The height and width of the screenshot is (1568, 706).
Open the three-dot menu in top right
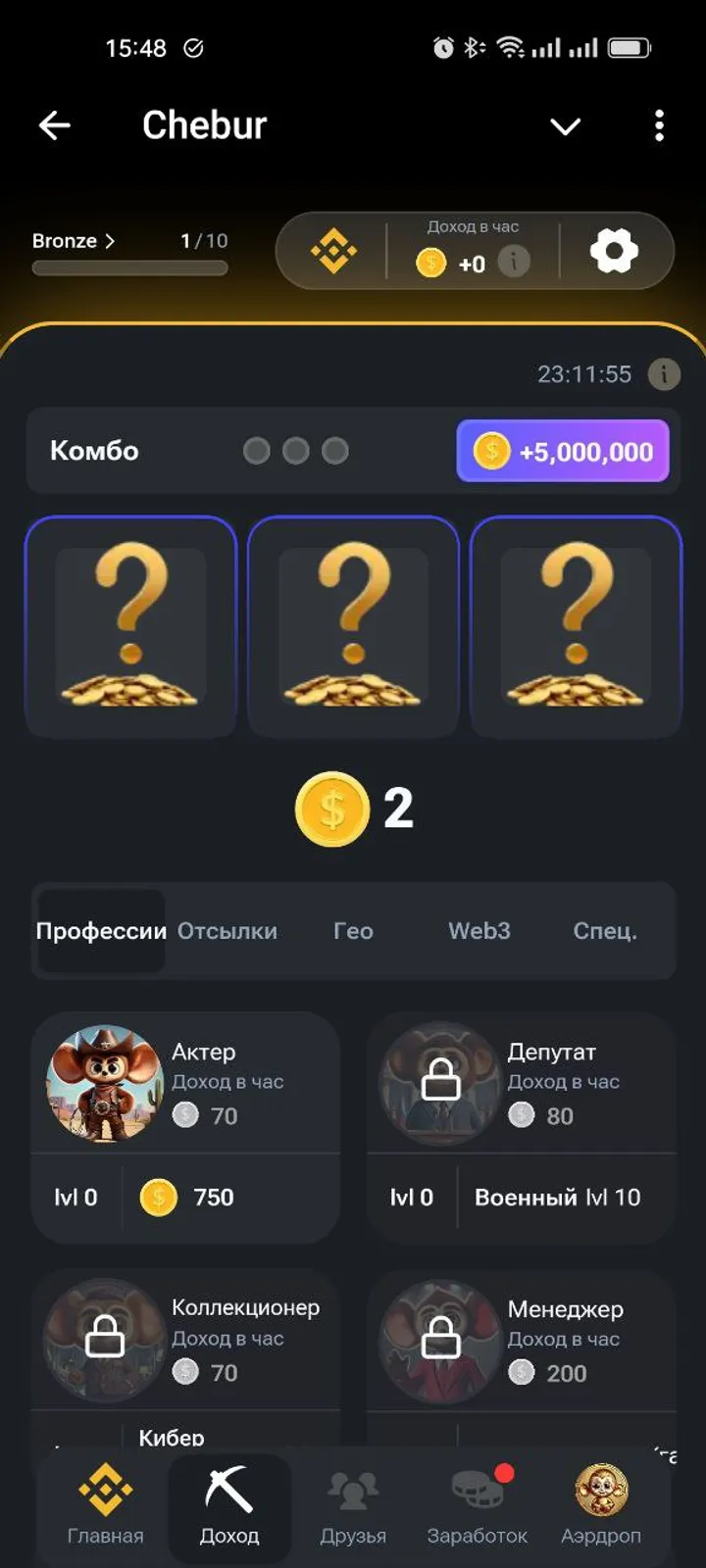click(x=659, y=125)
